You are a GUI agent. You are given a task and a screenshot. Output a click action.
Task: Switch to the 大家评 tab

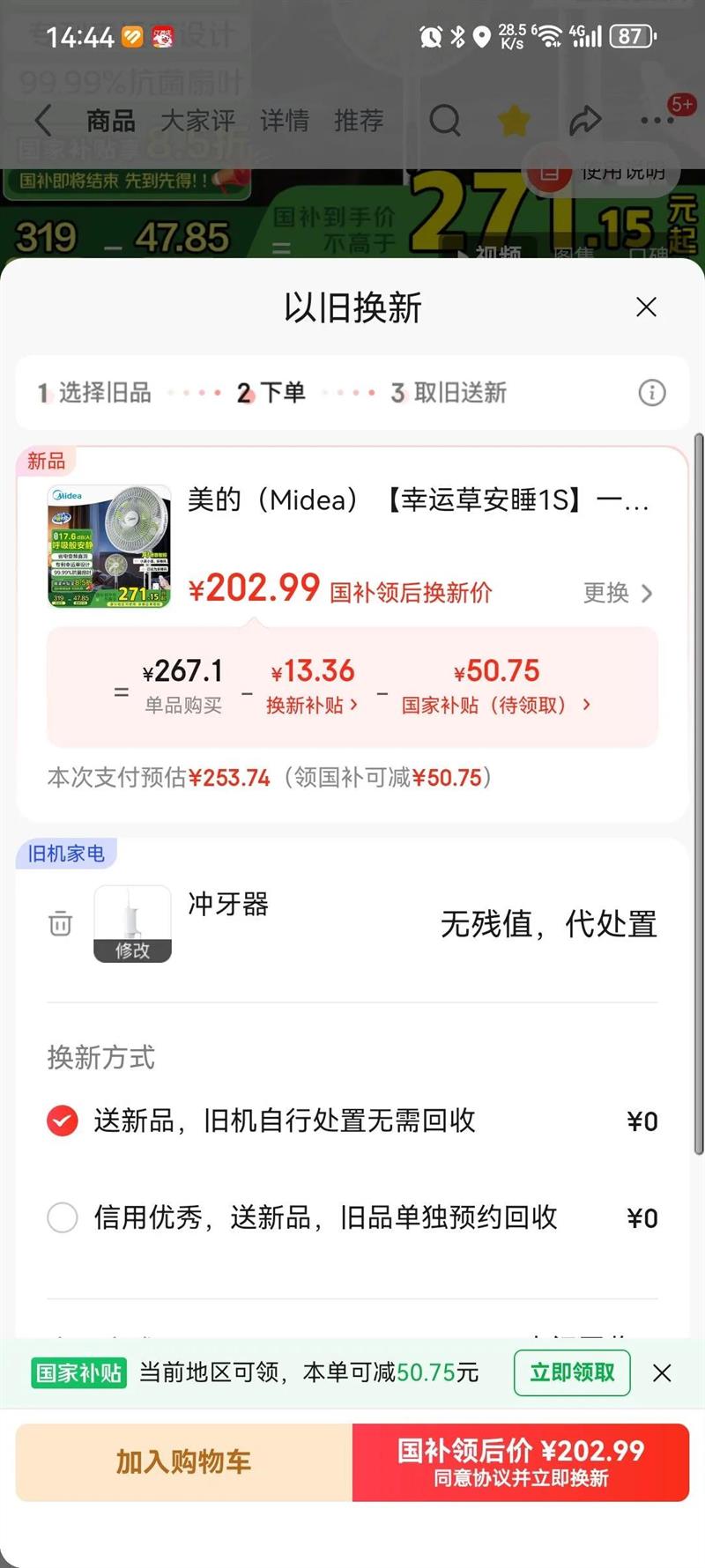click(x=198, y=121)
